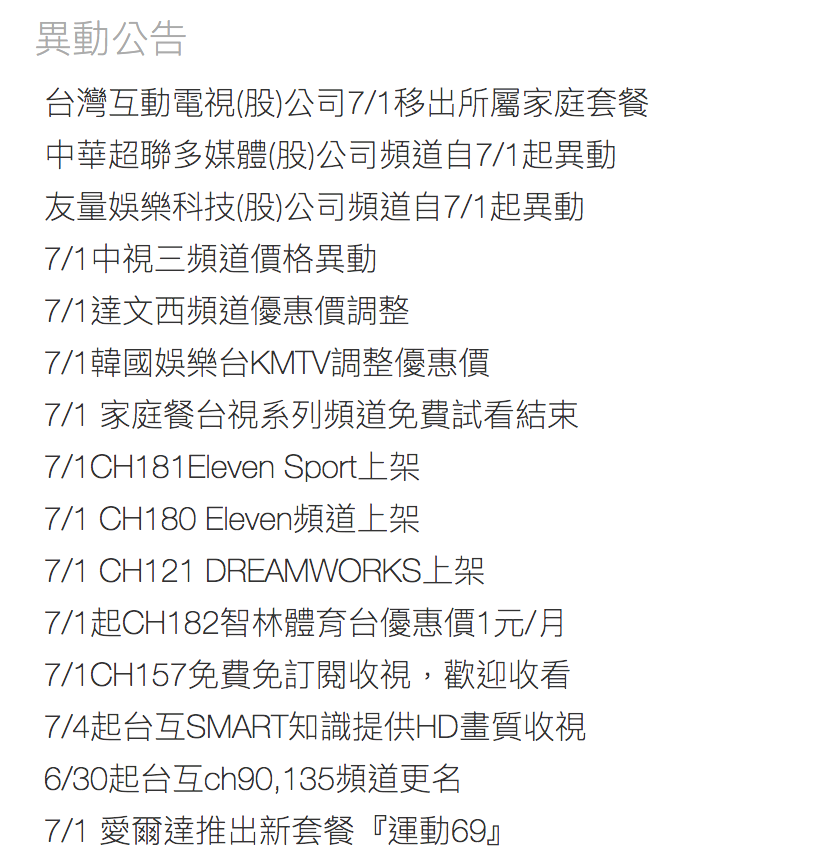Image resolution: width=832 pixels, height=860 pixels.
Task: View the 台互 ch90,135 頻道更名 notice
Action: pyautogui.click(x=253, y=778)
